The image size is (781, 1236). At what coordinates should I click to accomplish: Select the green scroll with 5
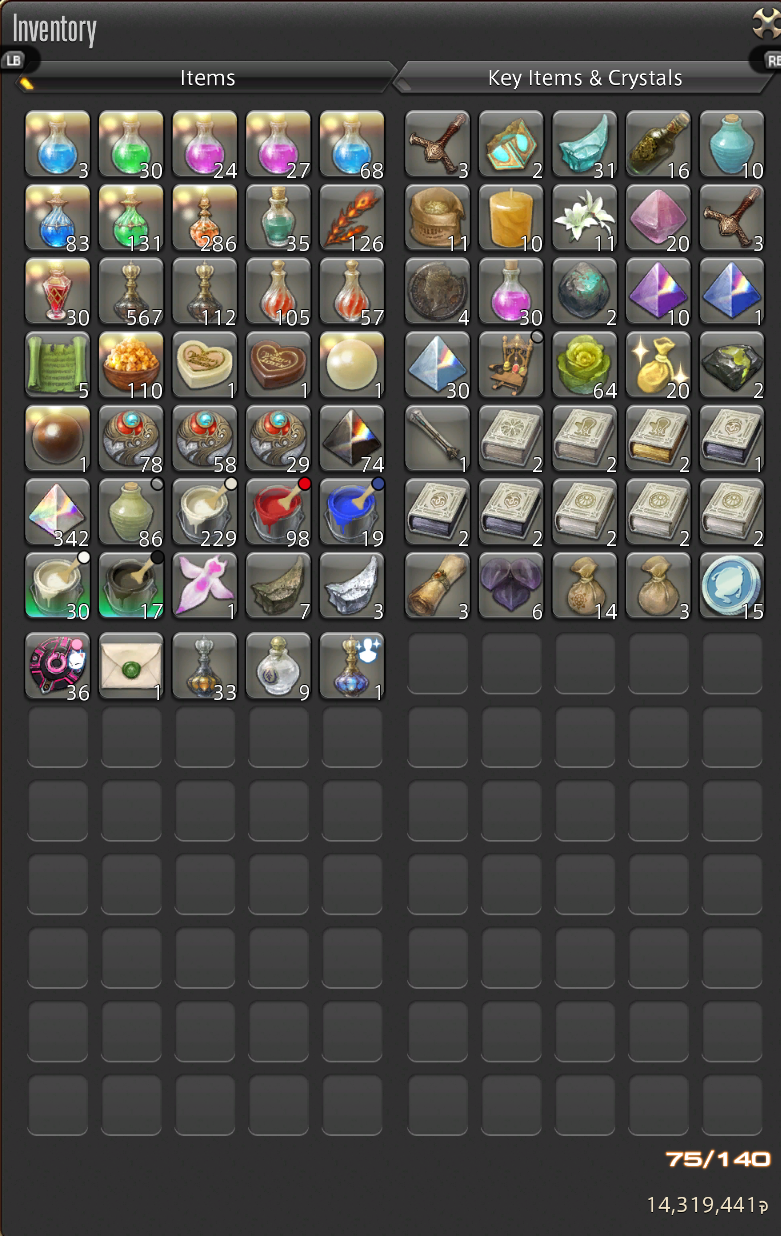click(57, 364)
